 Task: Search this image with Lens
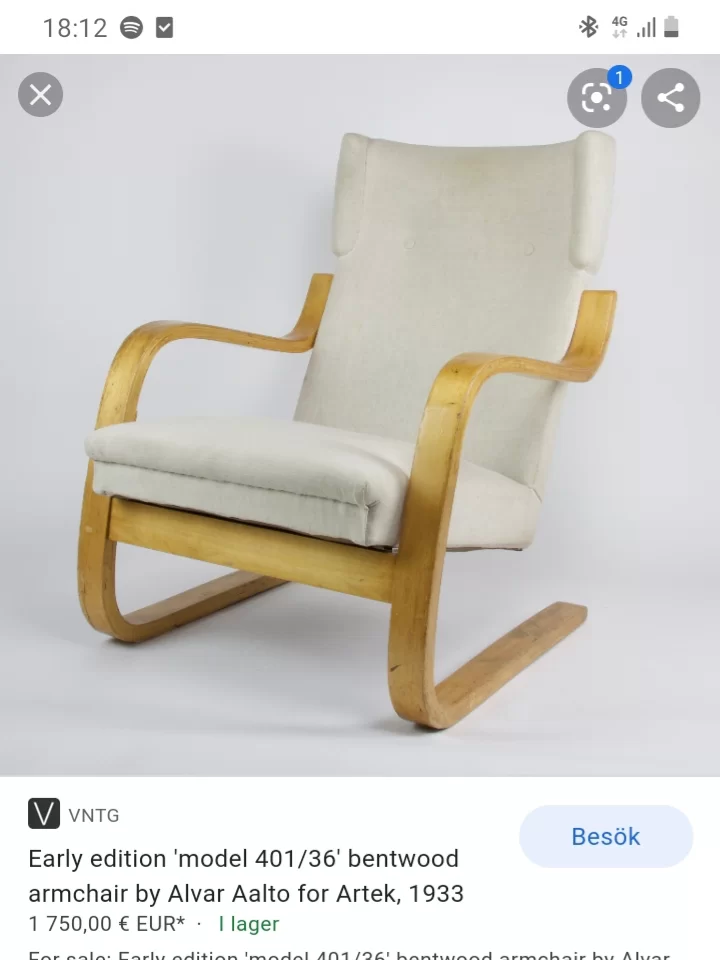tap(596, 97)
